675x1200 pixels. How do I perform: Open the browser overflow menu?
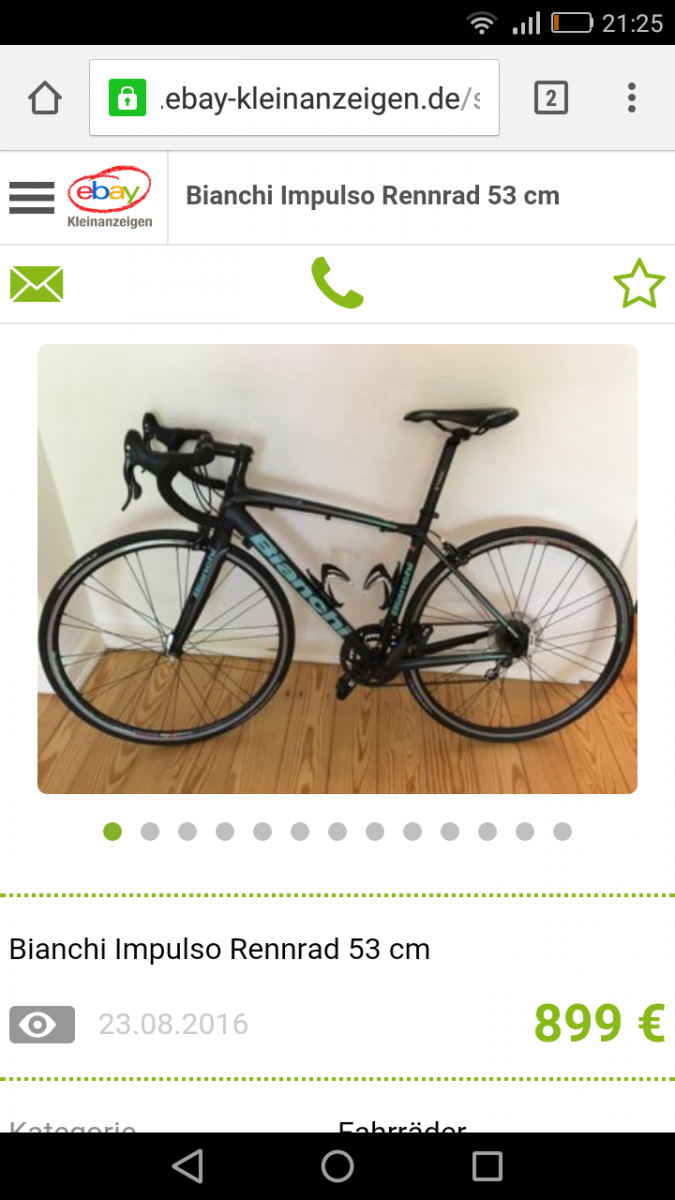[x=631, y=98]
